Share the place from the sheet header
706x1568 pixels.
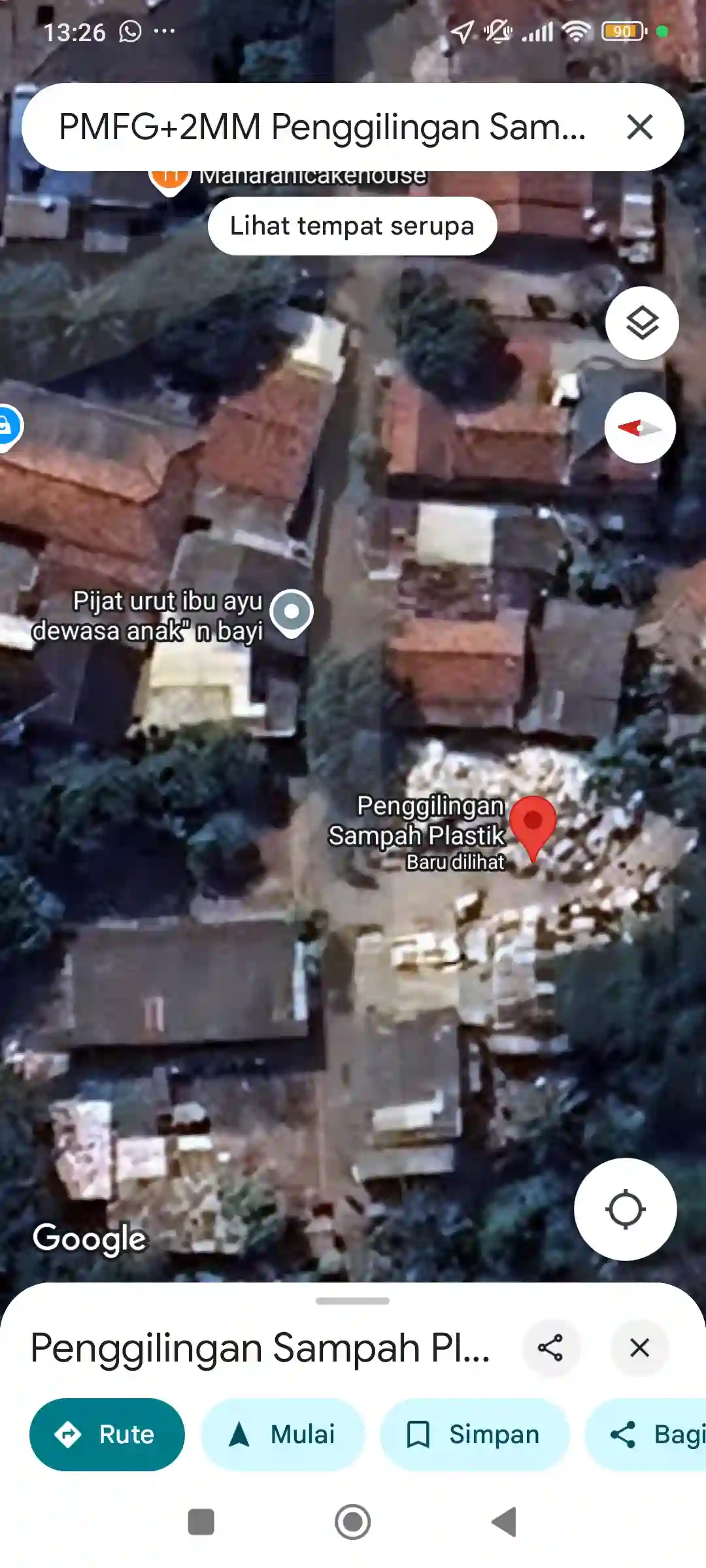550,1348
